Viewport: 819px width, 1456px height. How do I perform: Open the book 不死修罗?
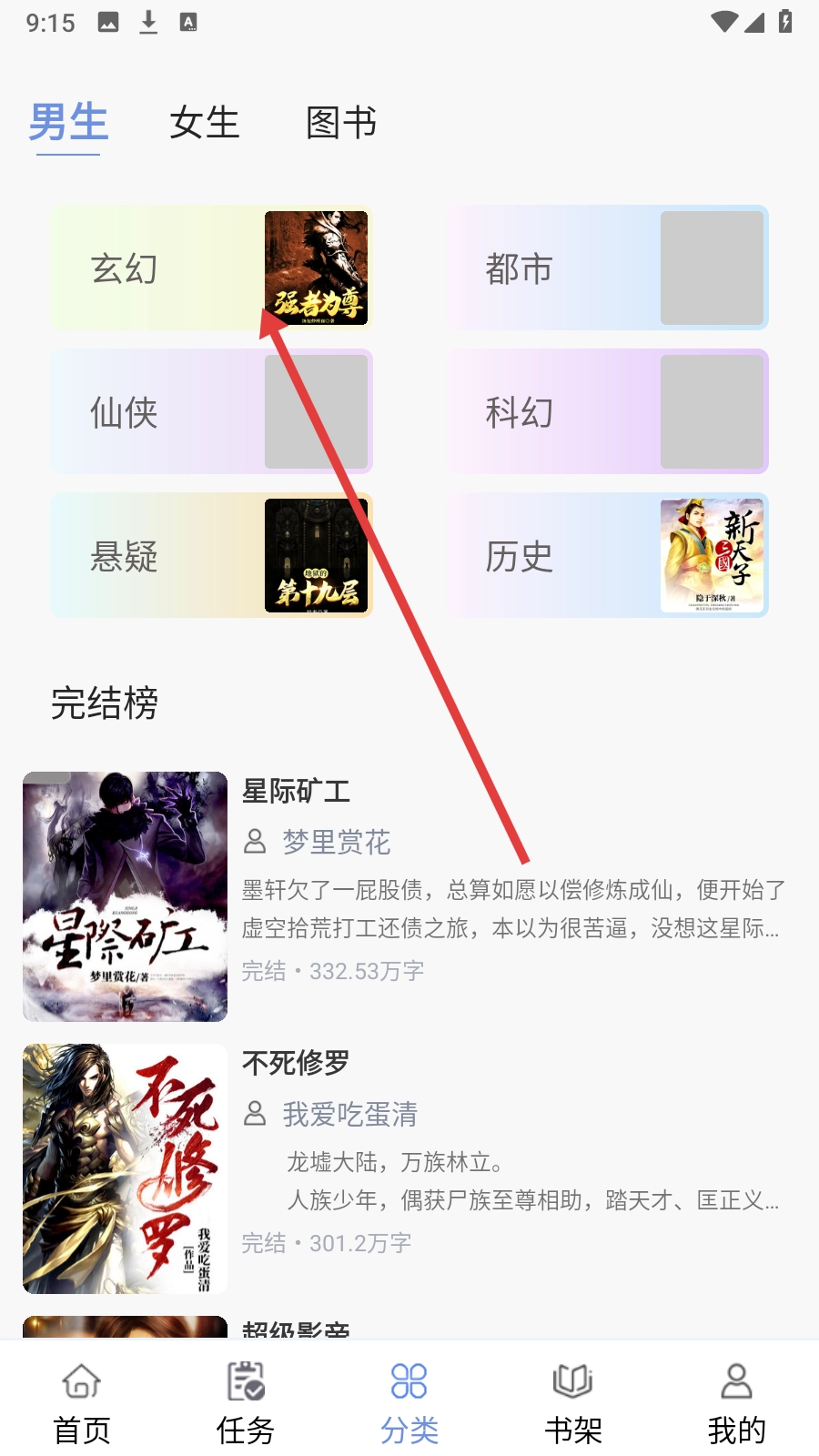[x=409, y=1168]
